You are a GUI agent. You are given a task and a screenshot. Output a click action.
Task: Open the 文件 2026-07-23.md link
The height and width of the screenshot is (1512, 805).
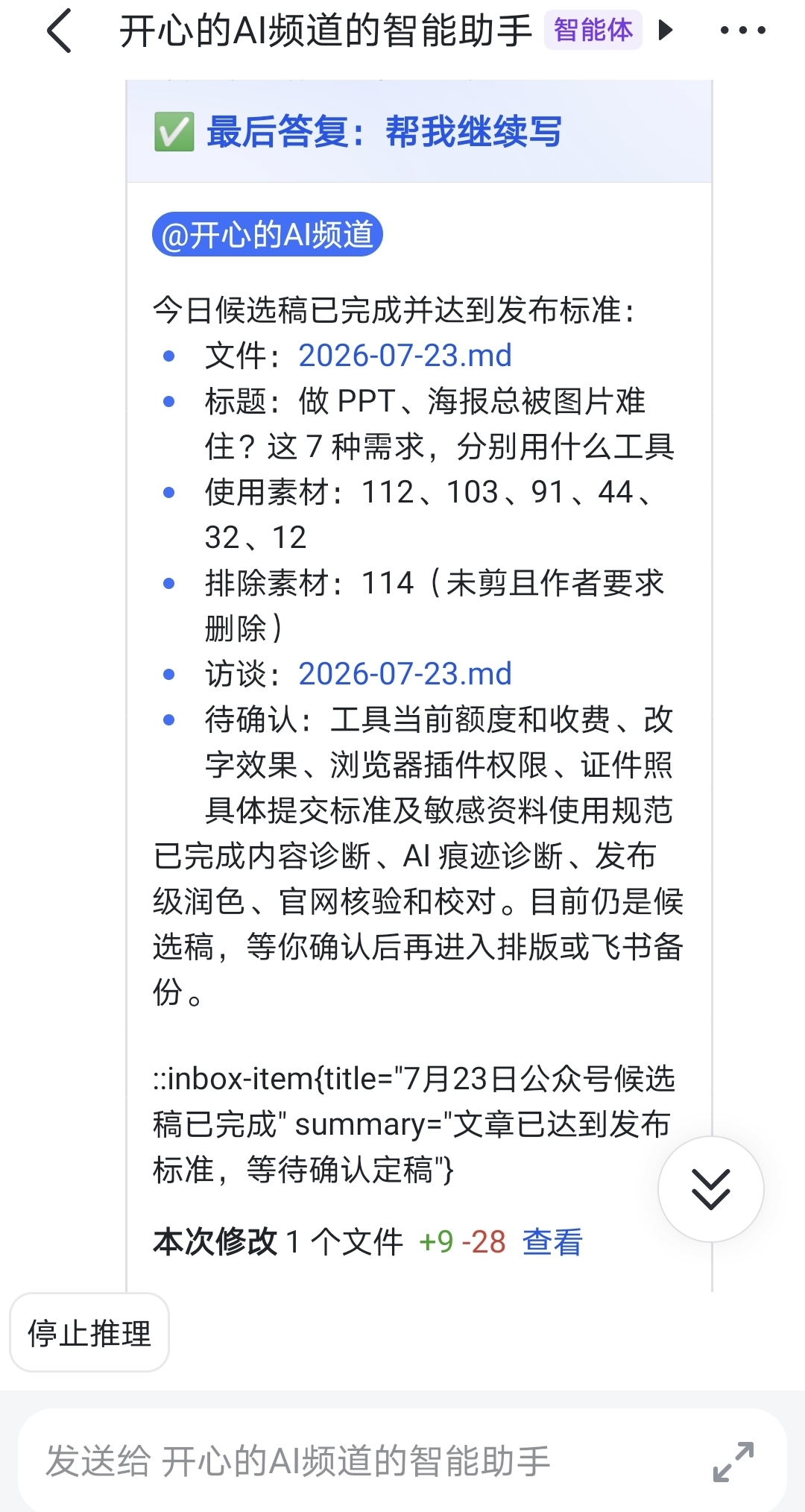click(x=405, y=356)
